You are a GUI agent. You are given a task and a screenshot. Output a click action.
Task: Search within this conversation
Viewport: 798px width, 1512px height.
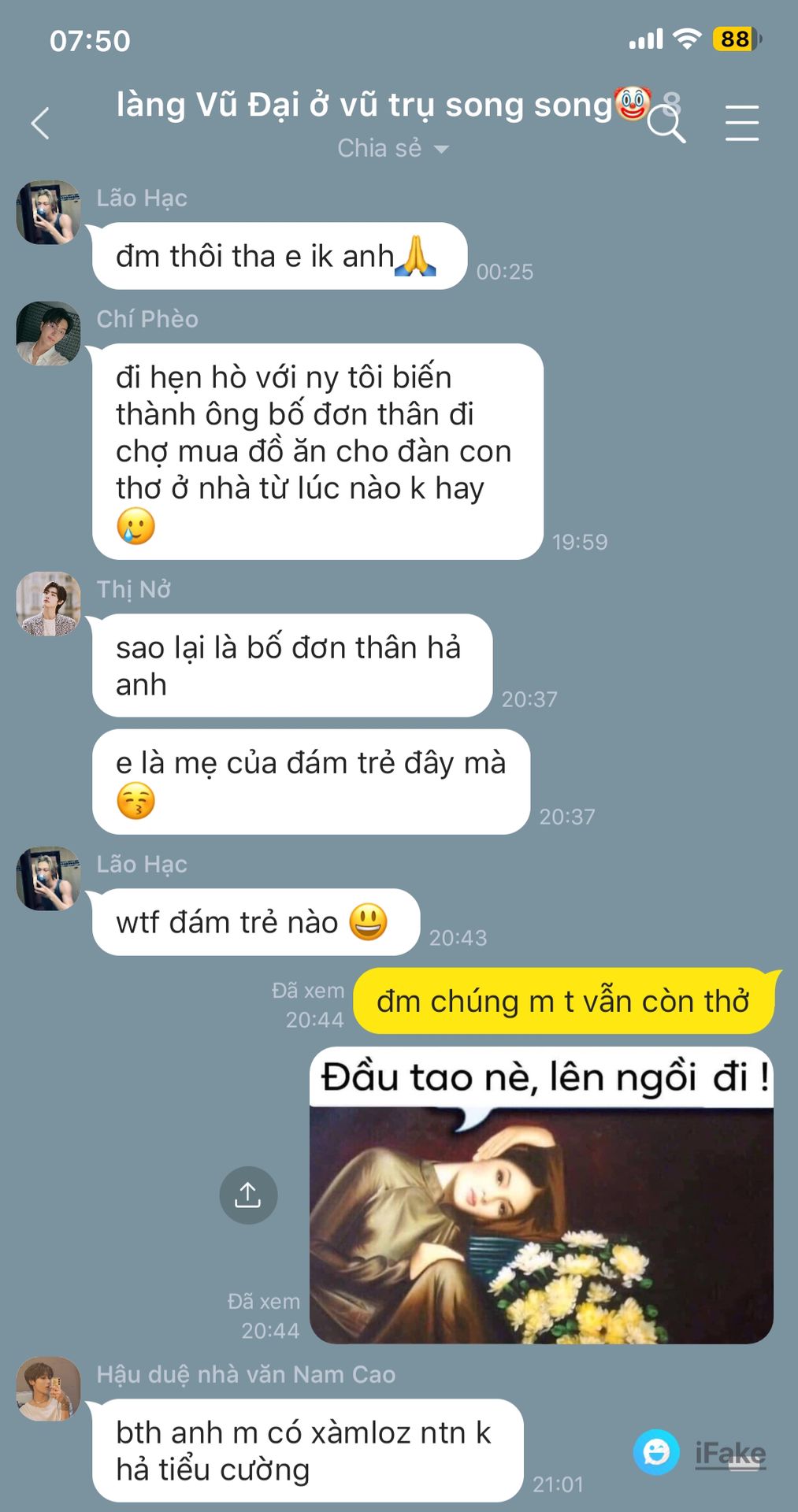pyautogui.click(x=666, y=124)
